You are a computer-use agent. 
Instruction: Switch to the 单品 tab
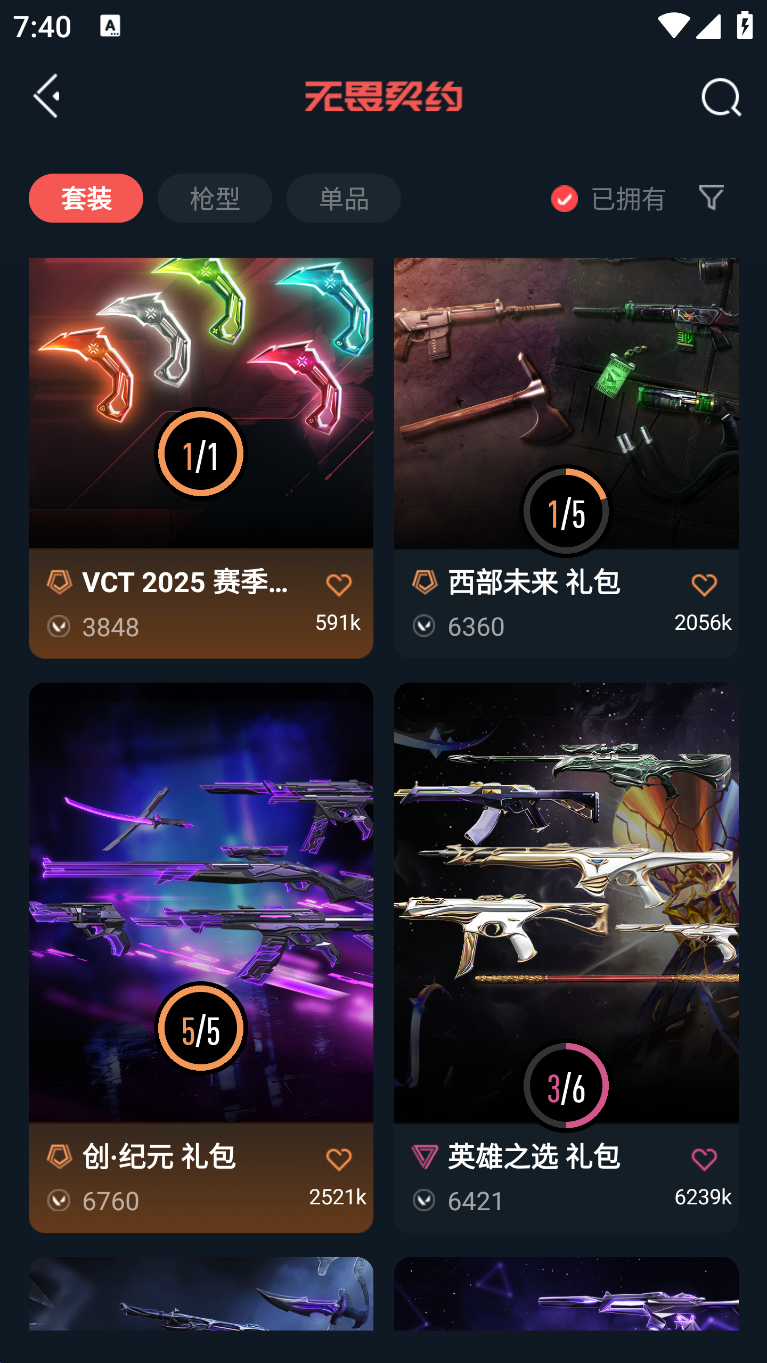click(344, 198)
